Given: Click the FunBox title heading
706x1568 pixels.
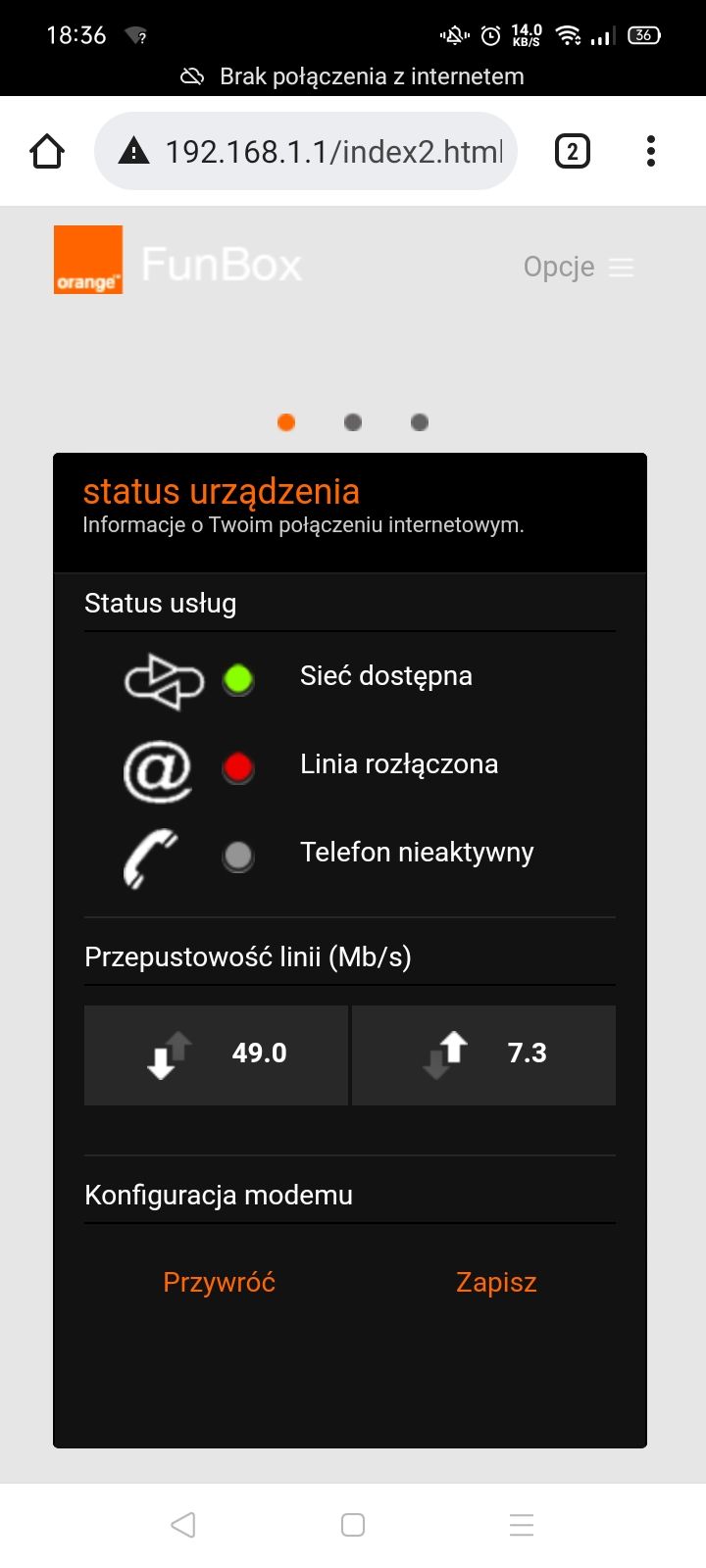Looking at the screenshot, I should point(220,263).
